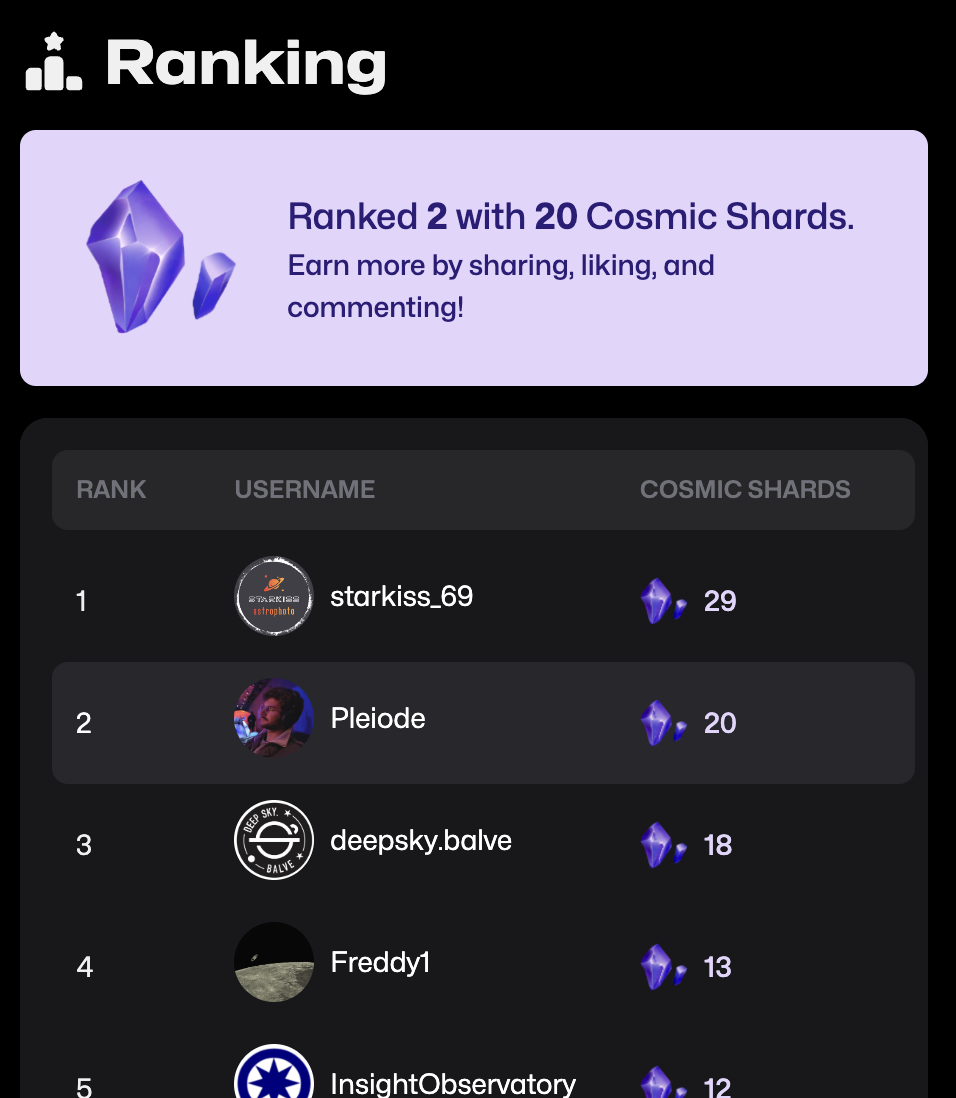This screenshot has height=1098, width=956.
Task: Select Freddy1 in the ranking list
Action: pos(380,964)
